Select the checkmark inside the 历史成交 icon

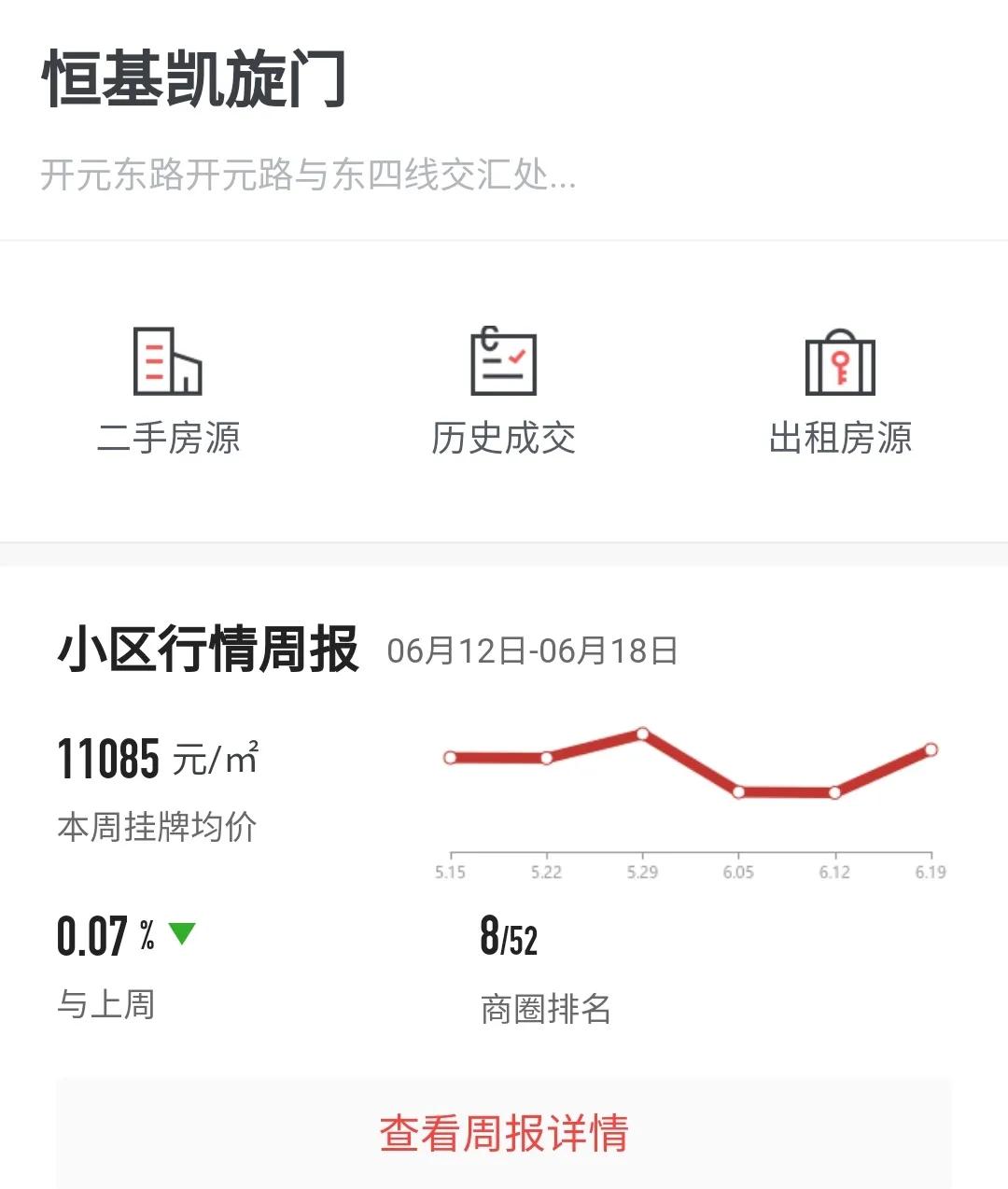(x=515, y=357)
